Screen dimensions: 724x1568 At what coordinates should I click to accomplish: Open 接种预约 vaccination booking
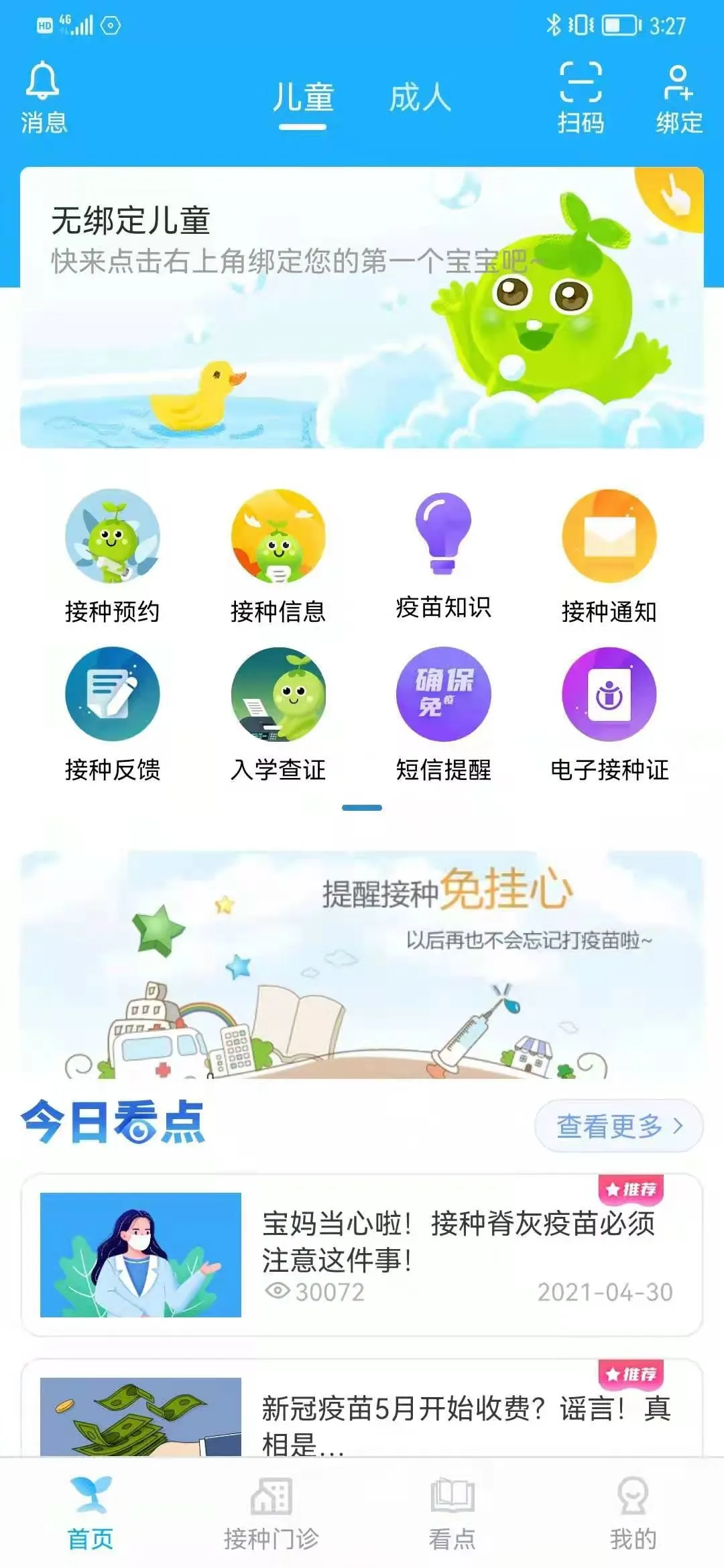click(112, 556)
